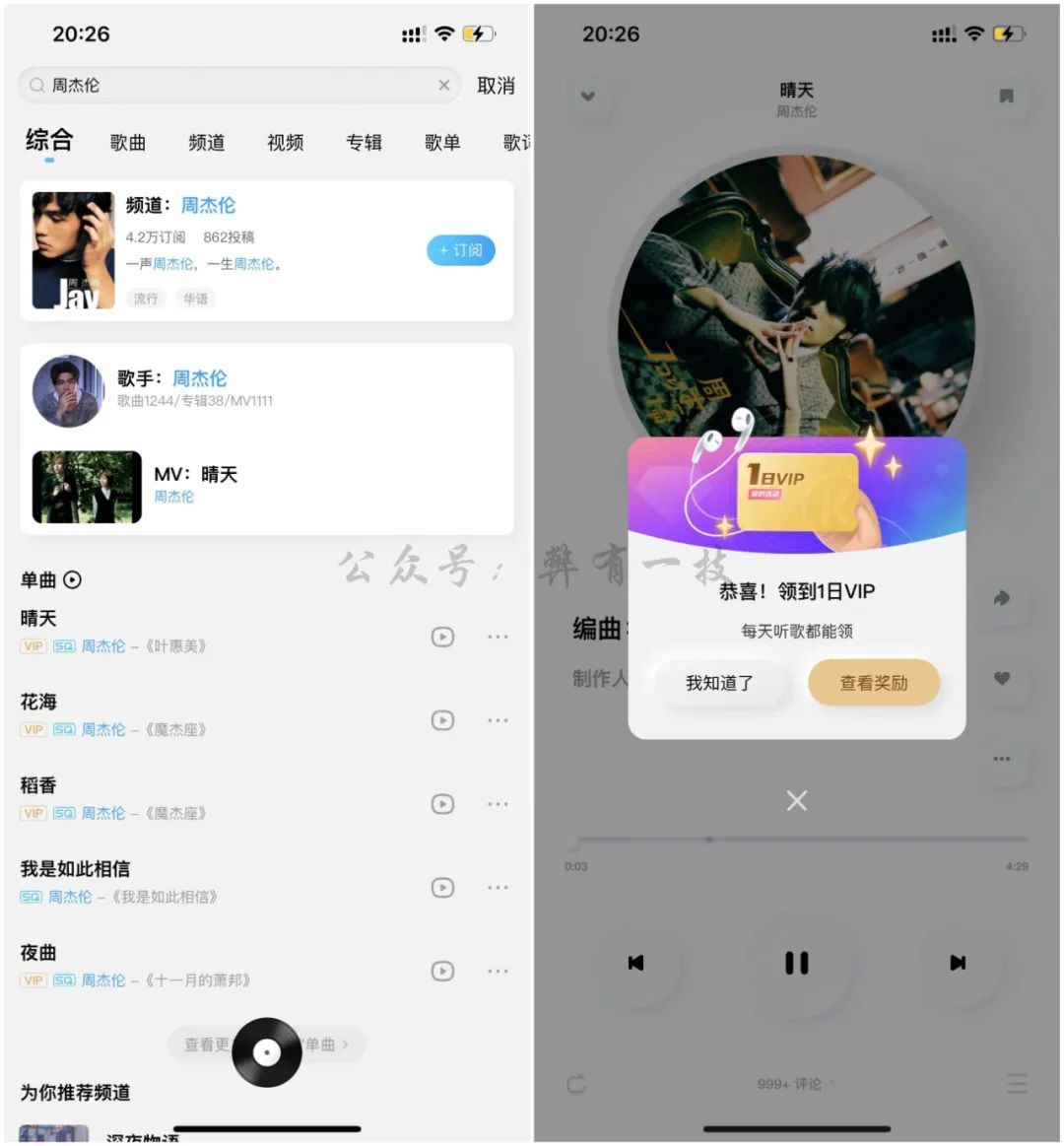
Task: Switch to the 歌曲 tab
Action: pos(128,143)
